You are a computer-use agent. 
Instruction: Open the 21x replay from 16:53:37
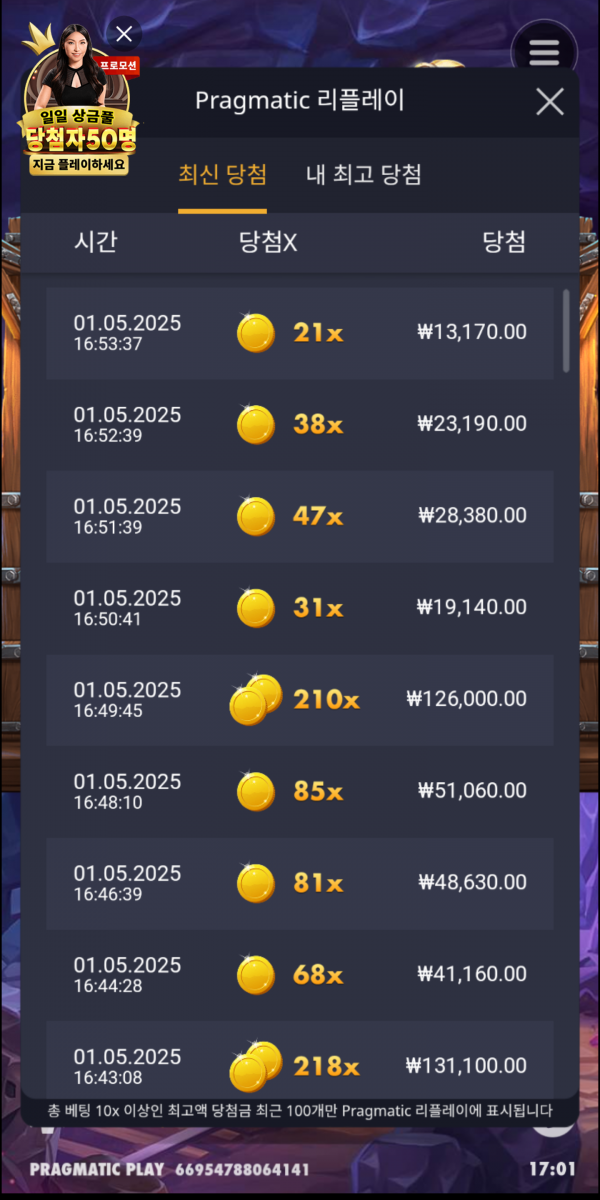coord(300,333)
